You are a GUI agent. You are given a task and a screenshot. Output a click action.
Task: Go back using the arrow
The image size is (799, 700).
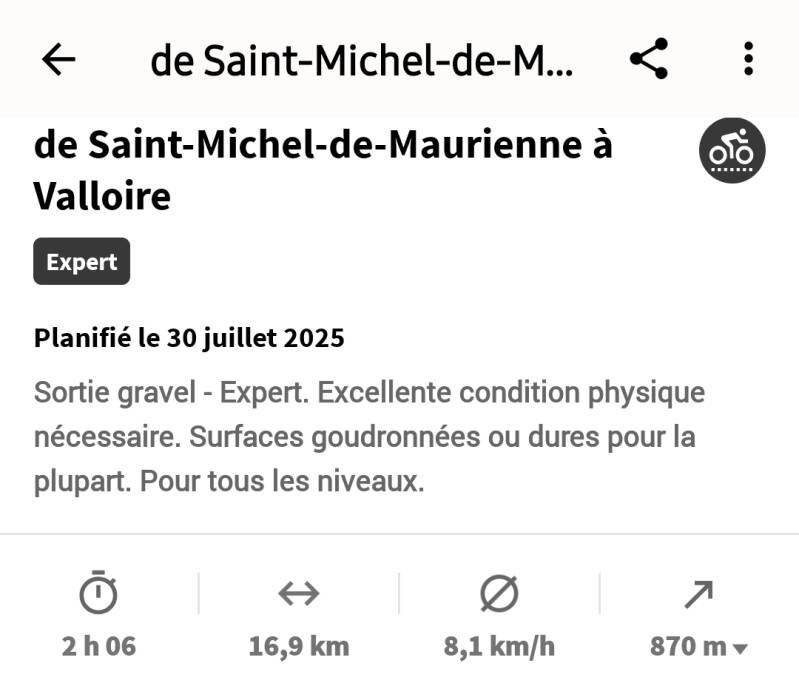(59, 60)
